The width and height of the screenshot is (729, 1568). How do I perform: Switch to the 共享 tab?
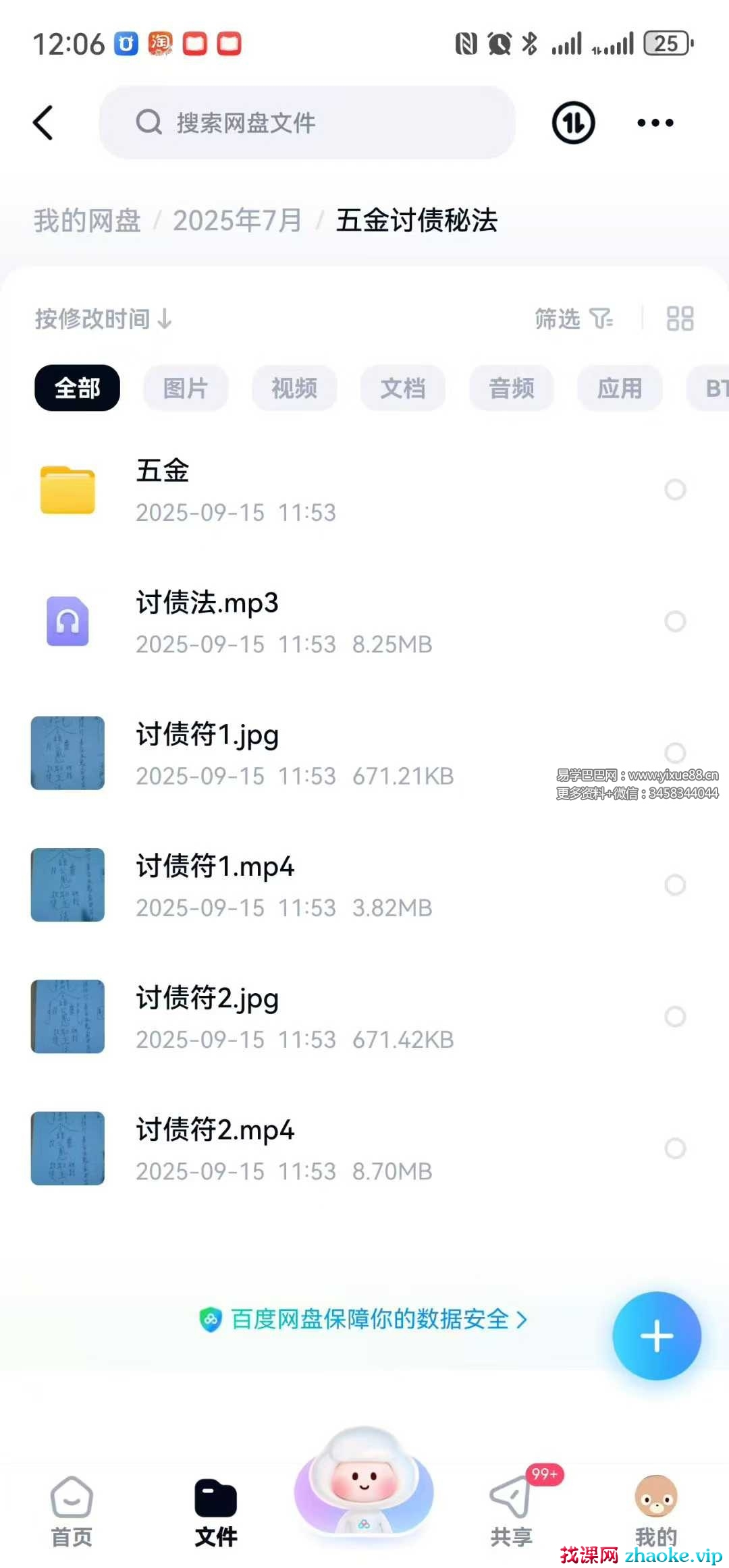512,1510
